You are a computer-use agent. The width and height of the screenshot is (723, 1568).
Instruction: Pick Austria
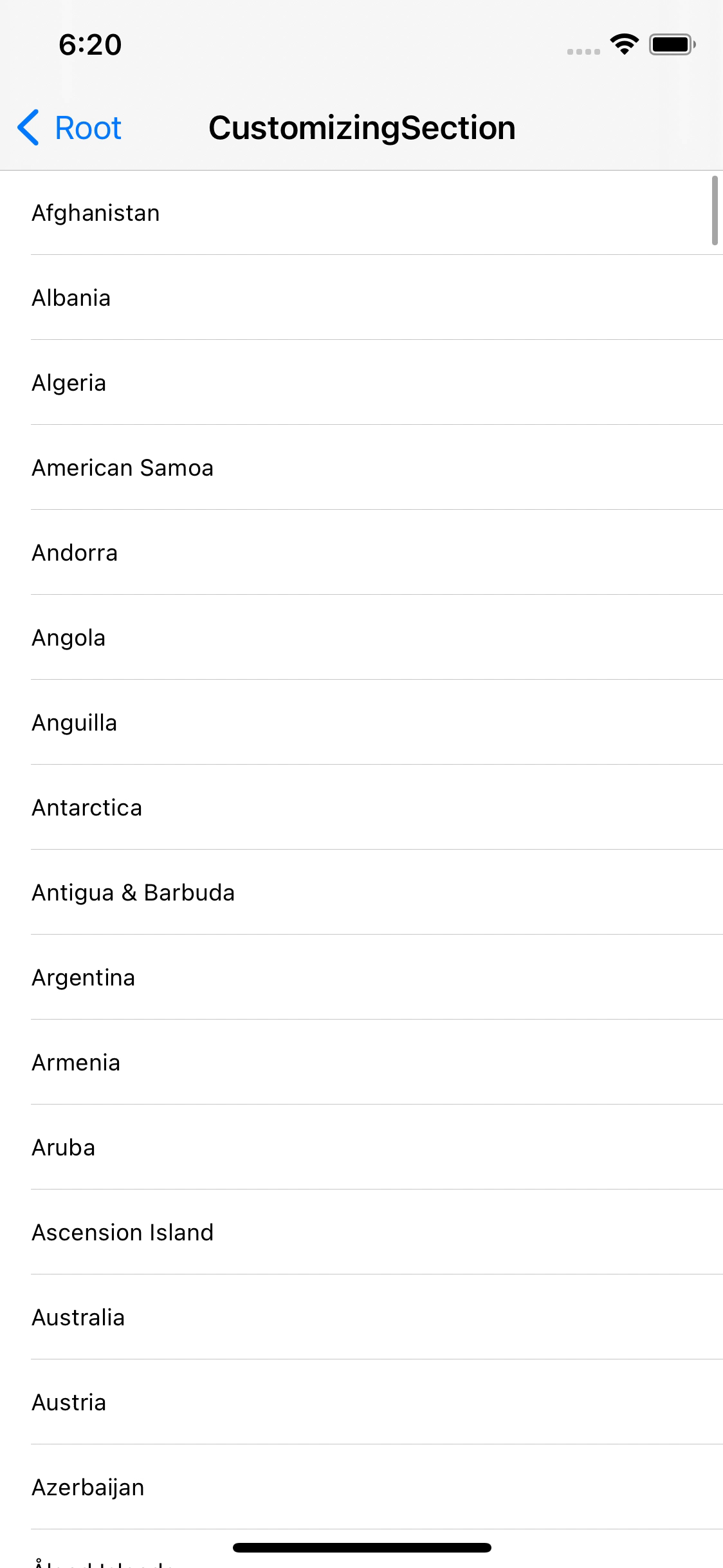[69, 1403]
